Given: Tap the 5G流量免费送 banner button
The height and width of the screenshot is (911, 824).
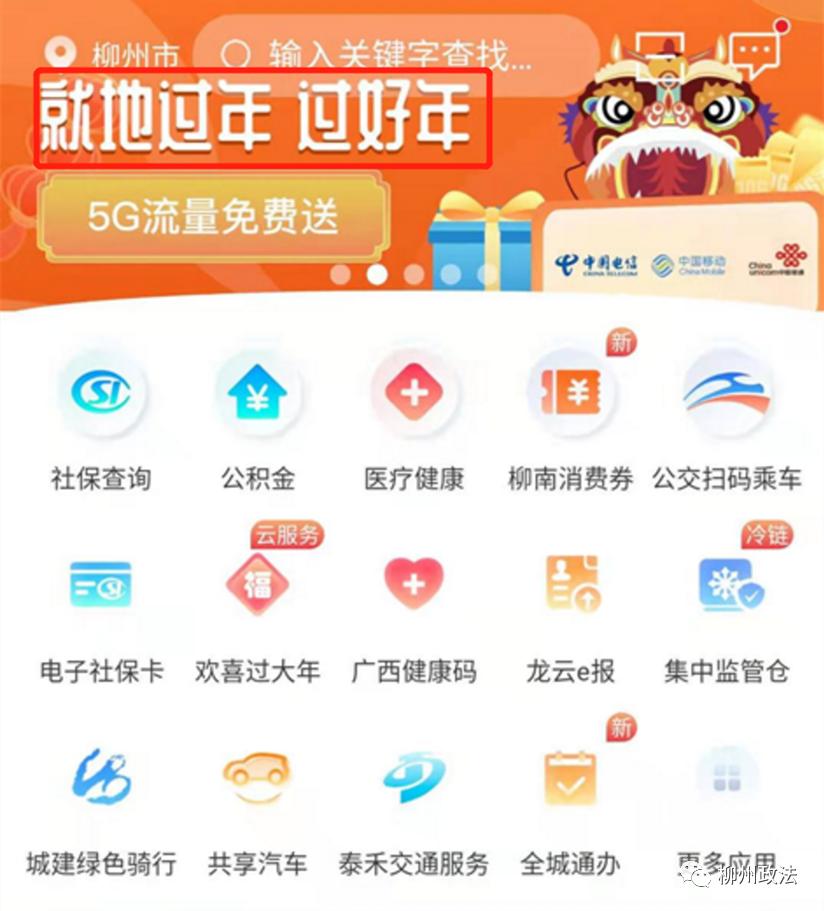Looking at the screenshot, I should tap(211, 217).
